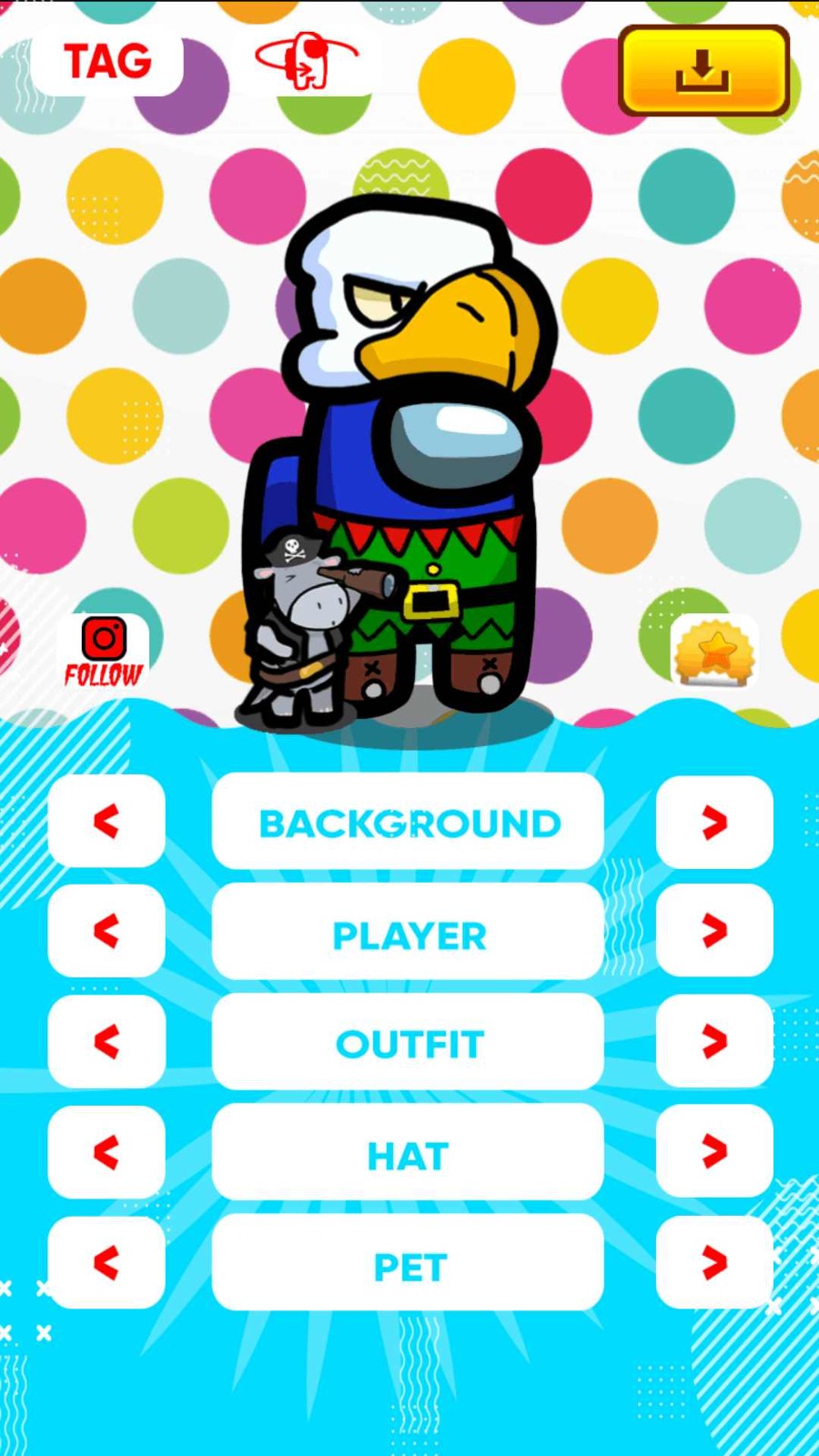This screenshot has height=1456, width=819.
Task: Open the character rotate icon
Action: click(308, 61)
